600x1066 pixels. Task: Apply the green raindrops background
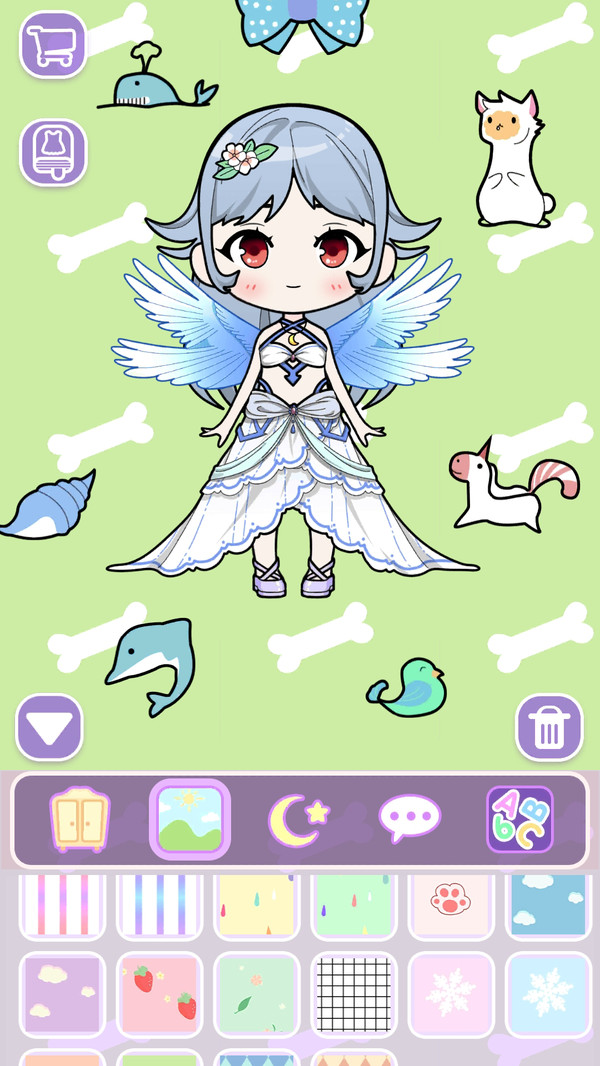pos(354,904)
